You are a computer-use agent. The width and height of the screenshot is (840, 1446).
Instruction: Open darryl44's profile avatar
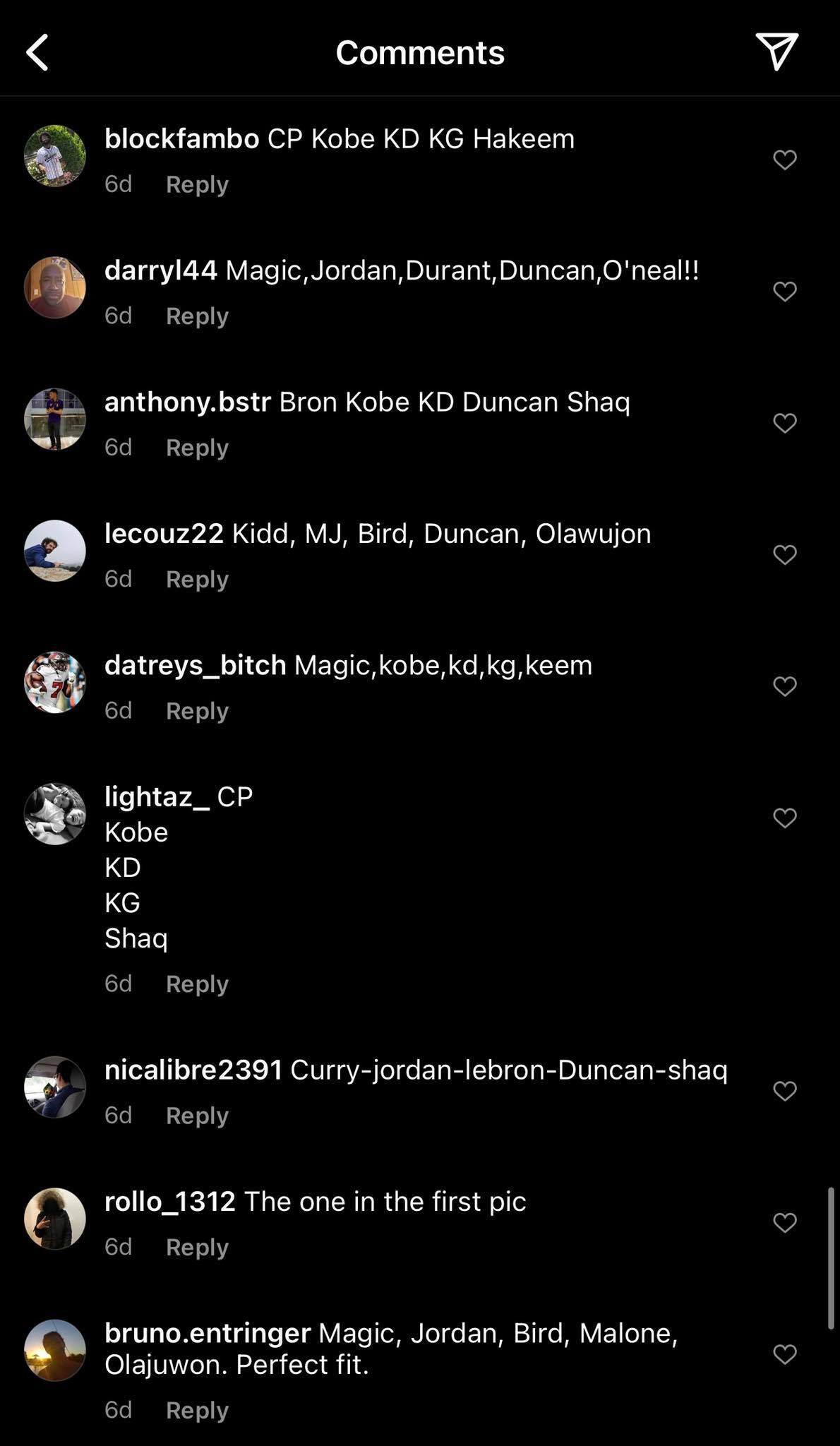[x=55, y=287]
